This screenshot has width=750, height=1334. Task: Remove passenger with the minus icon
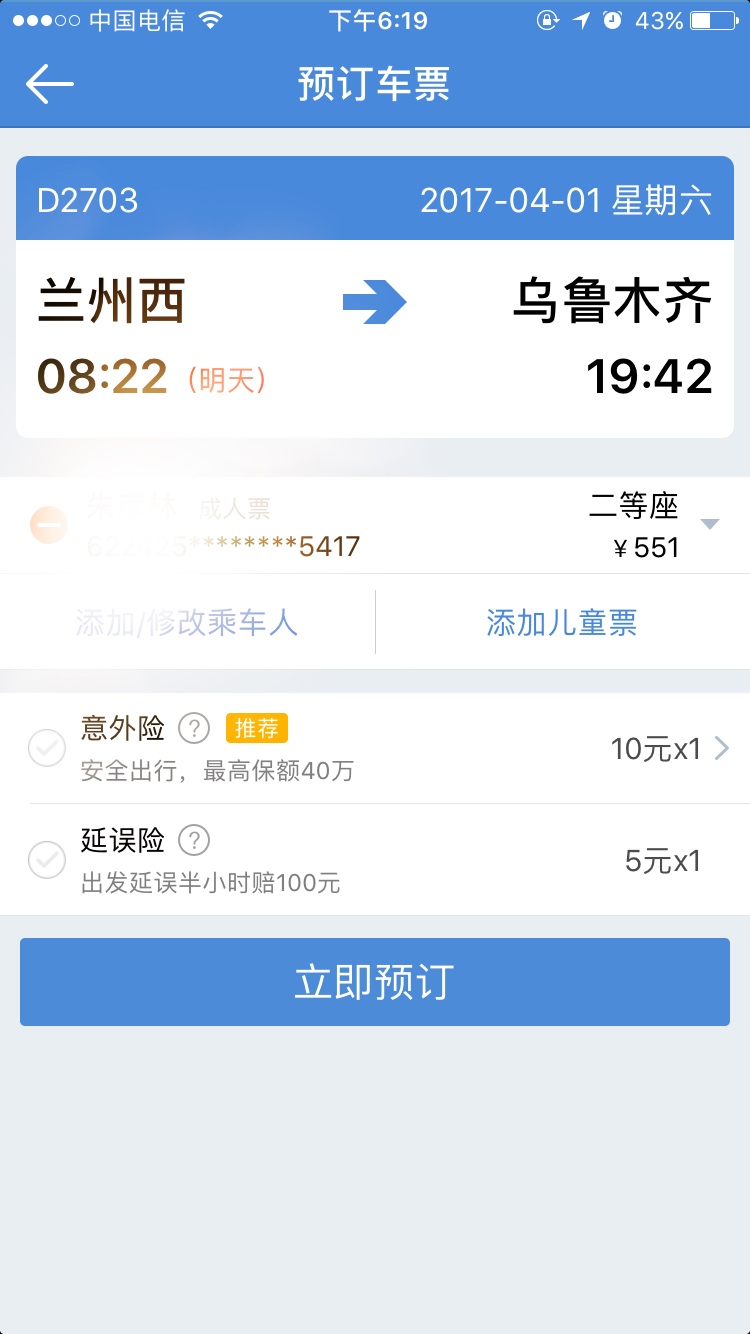pos(47,523)
